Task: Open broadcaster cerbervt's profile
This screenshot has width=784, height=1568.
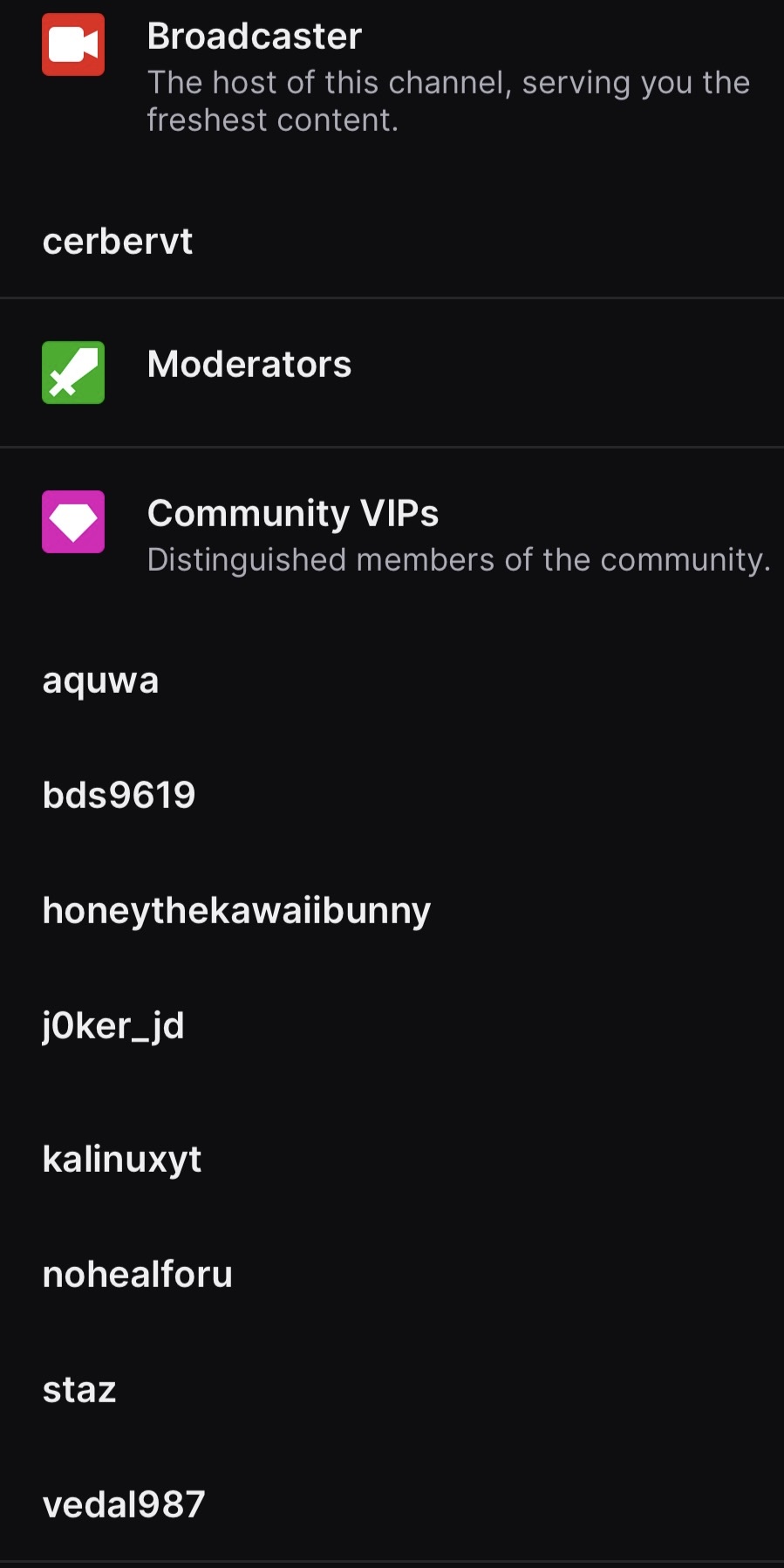Action: (x=118, y=242)
